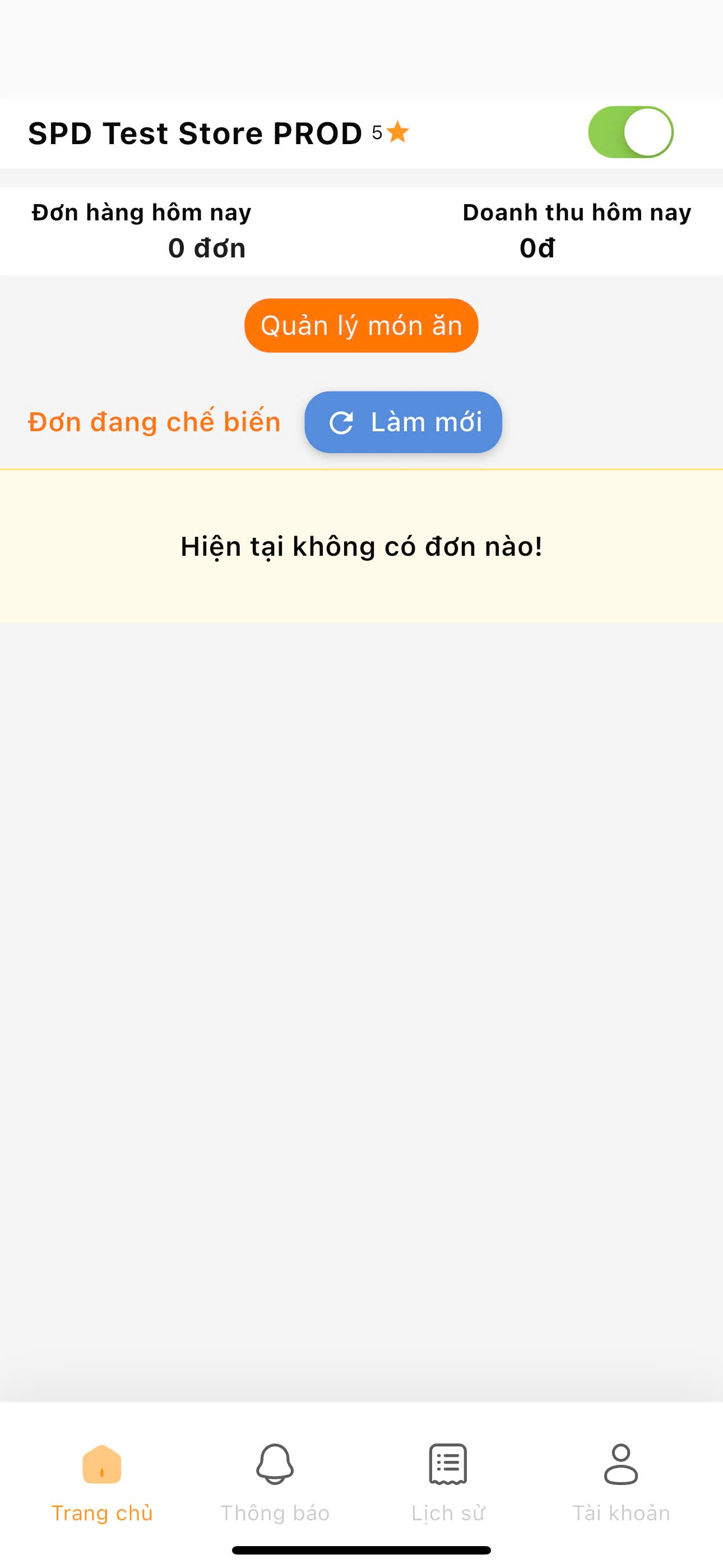723x1568 pixels.
Task: Select the Trang chủ home tab
Action: click(x=101, y=1479)
